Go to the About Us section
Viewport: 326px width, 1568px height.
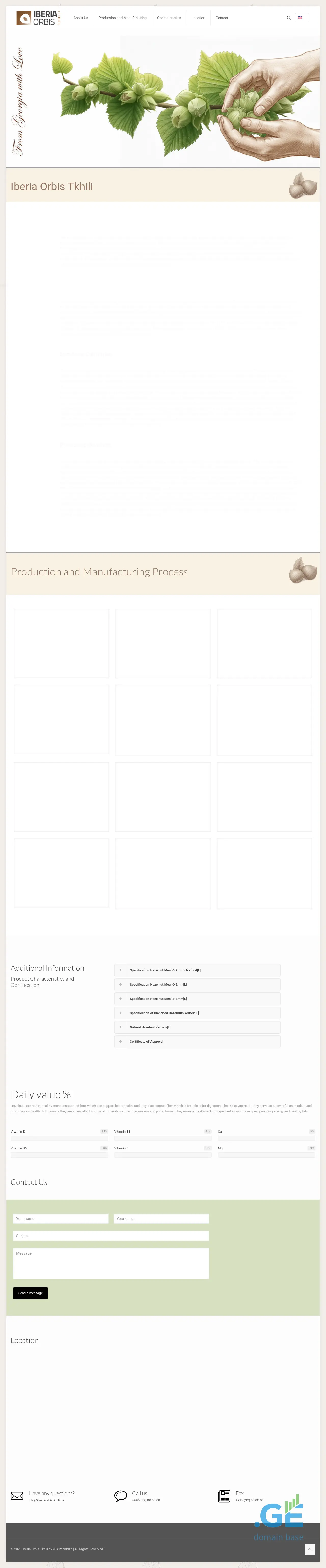point(80,18)
